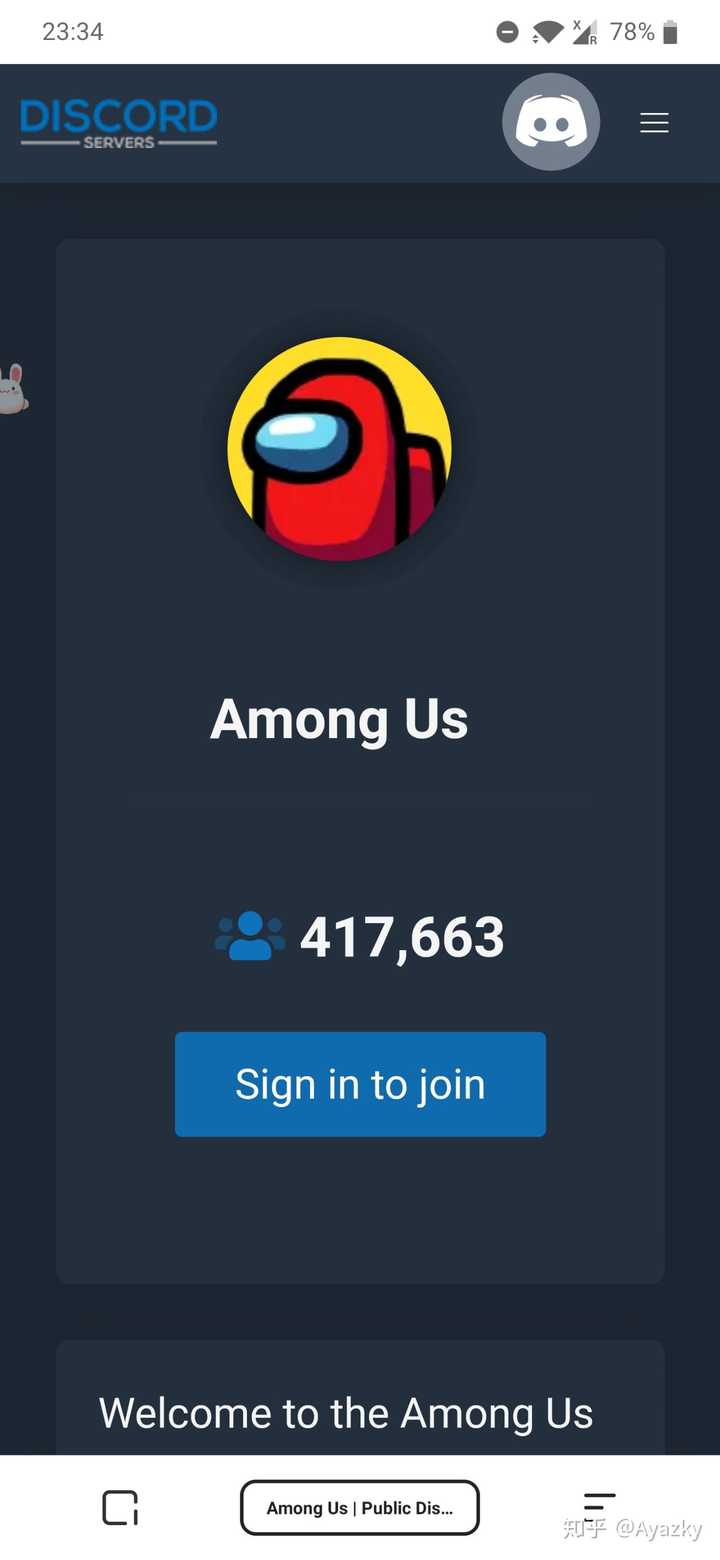
Task: Go to Discord Servers home
Action: point(119,123)
